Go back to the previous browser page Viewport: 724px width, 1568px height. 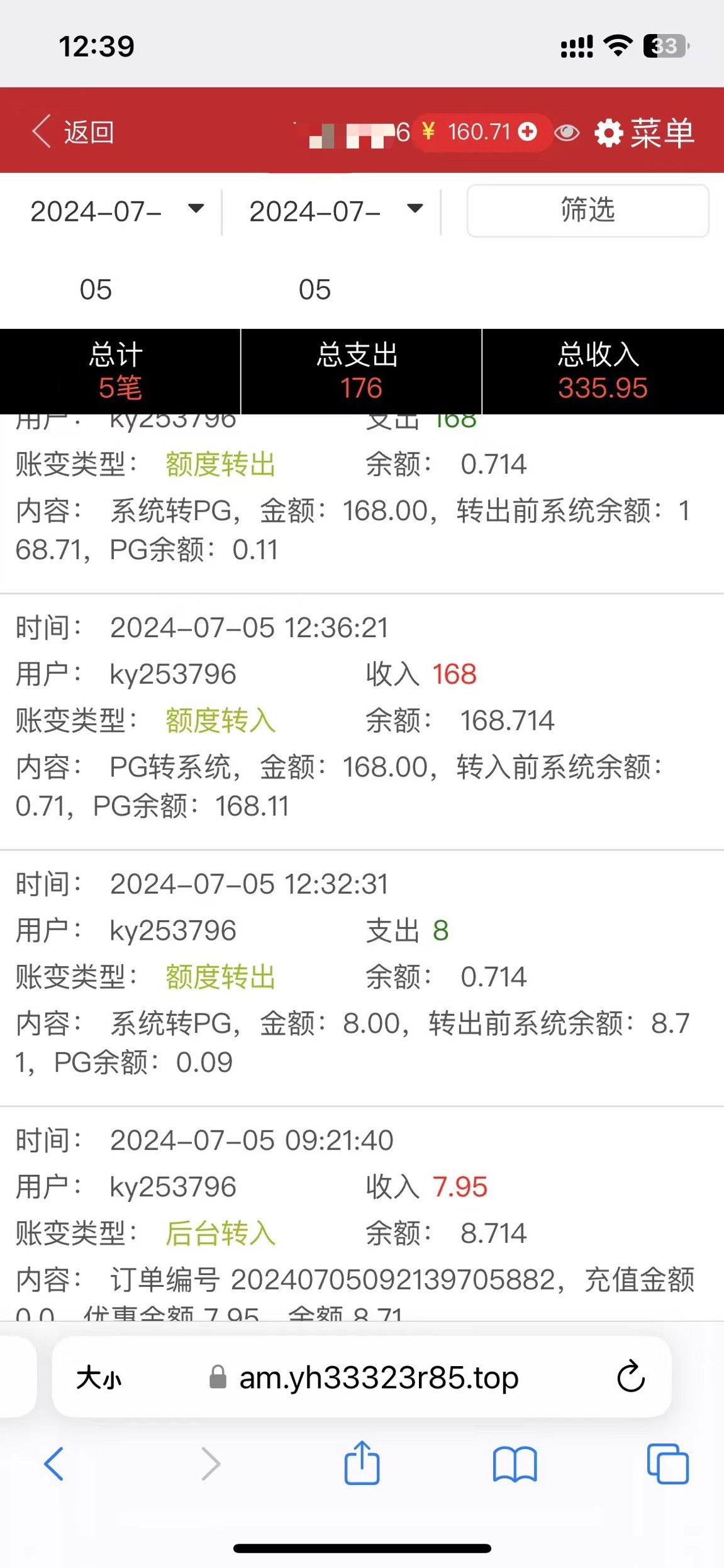coord(54,1464)
